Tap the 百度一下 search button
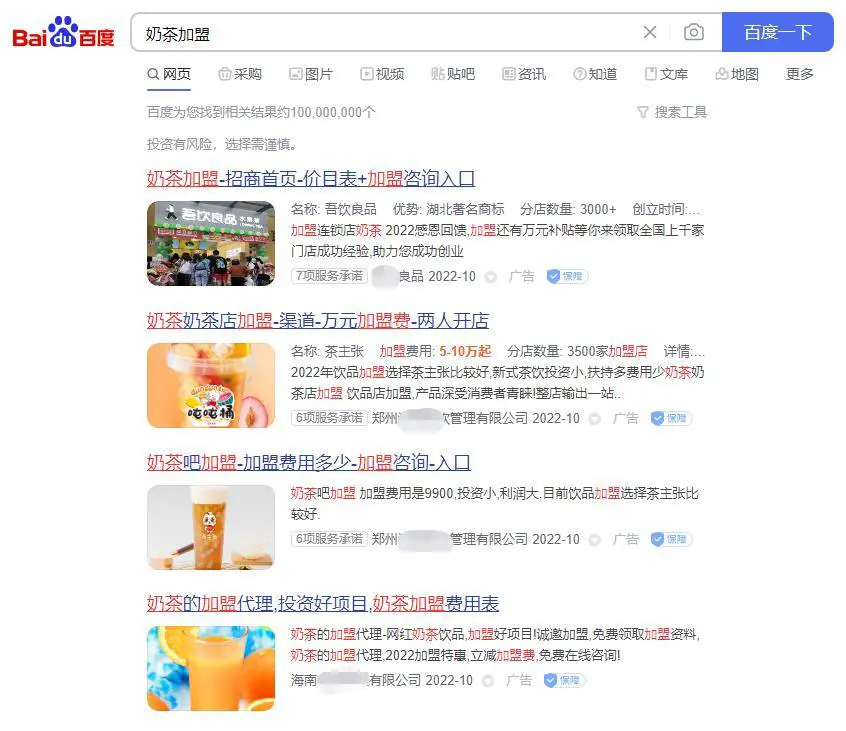846x731 pixels. (x=777, y=33)
